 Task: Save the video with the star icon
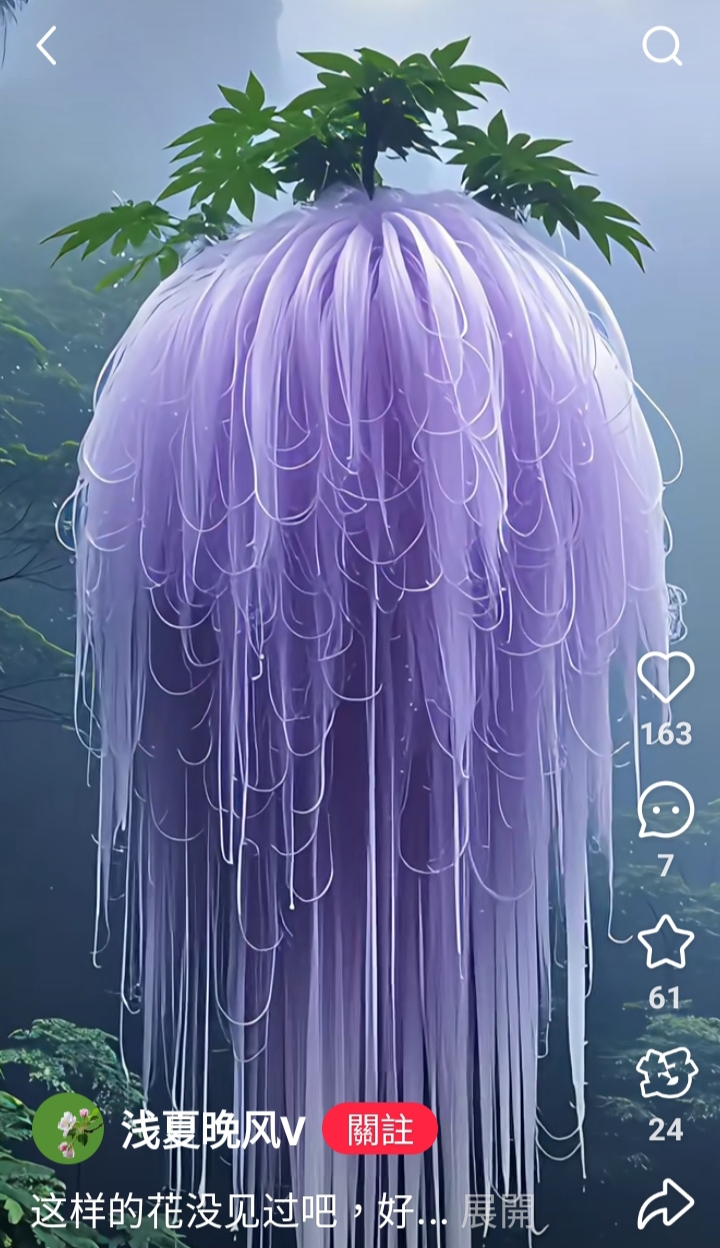666,942
